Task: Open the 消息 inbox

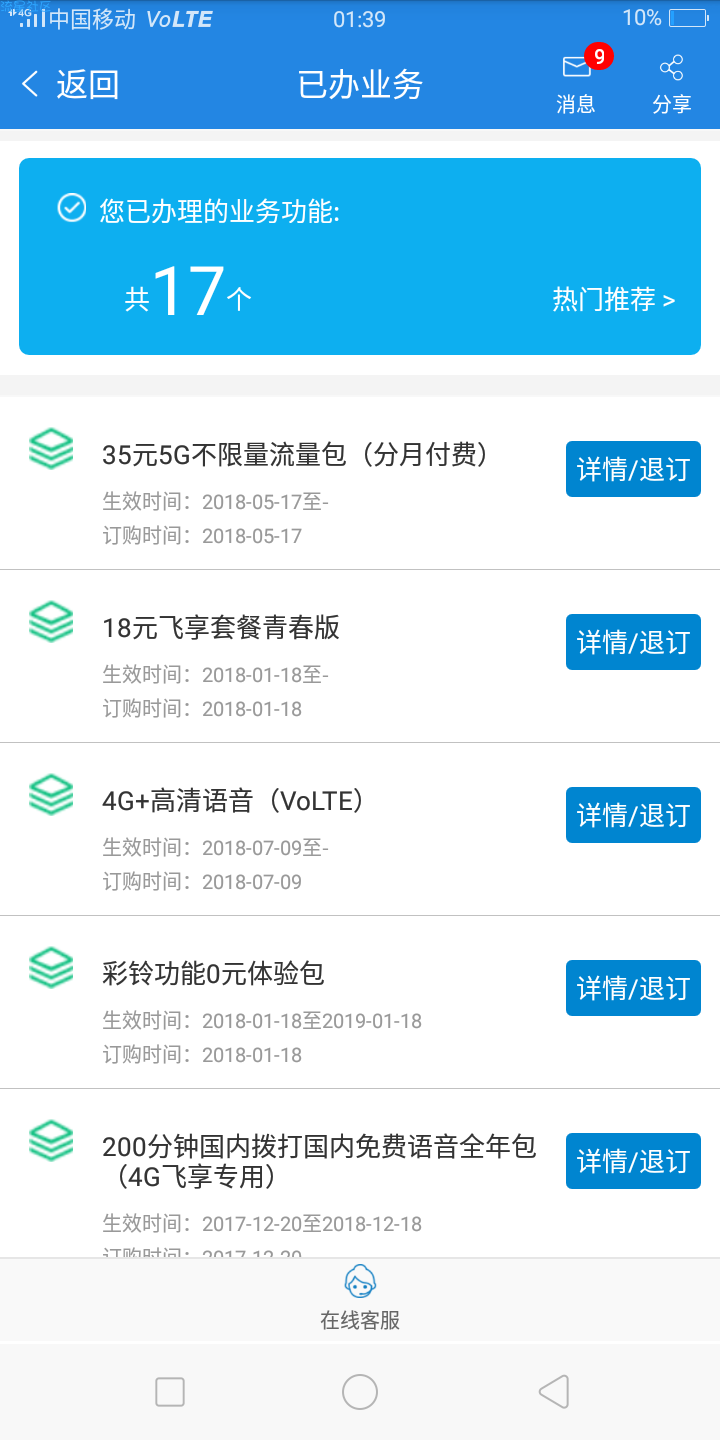Action: [576, 84]
